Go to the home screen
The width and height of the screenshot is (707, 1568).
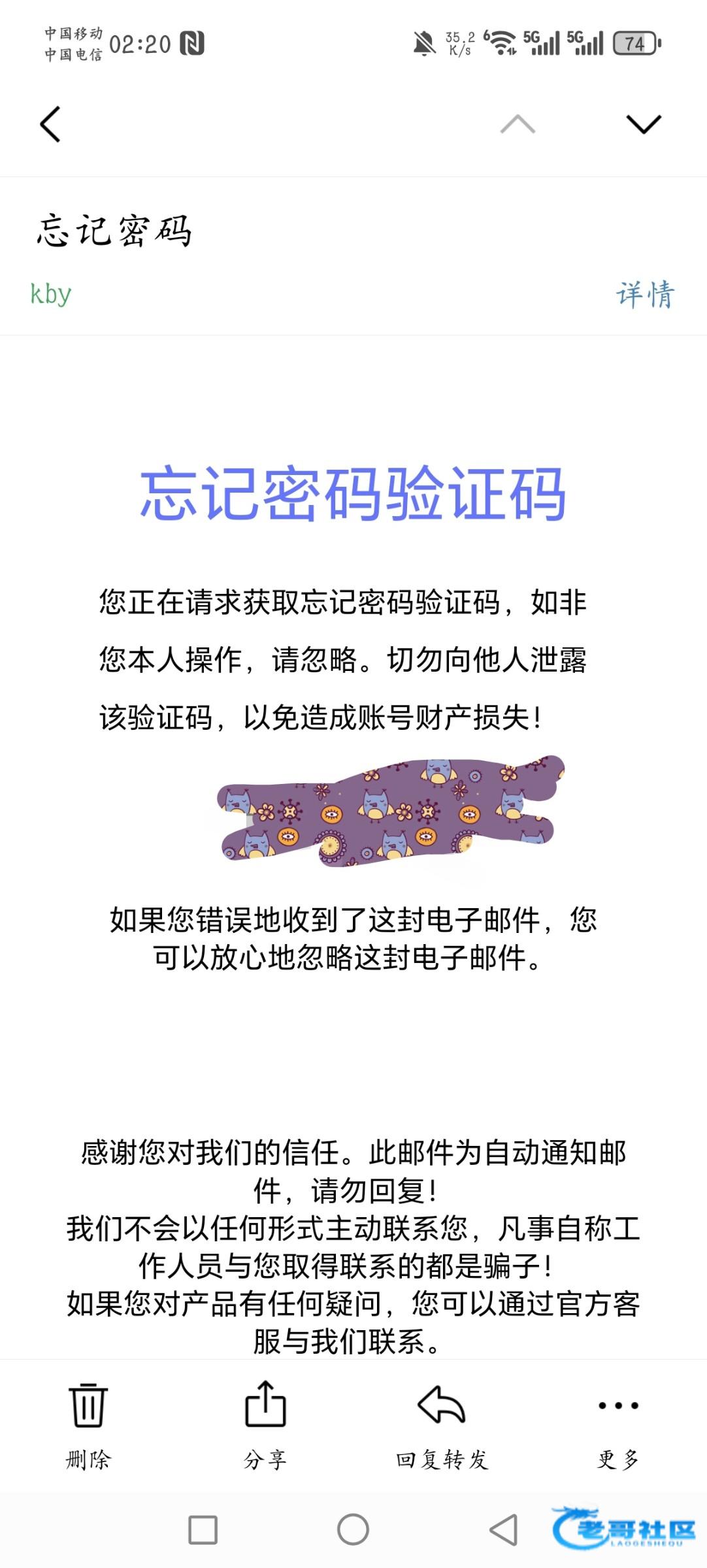click(353, 1530)
